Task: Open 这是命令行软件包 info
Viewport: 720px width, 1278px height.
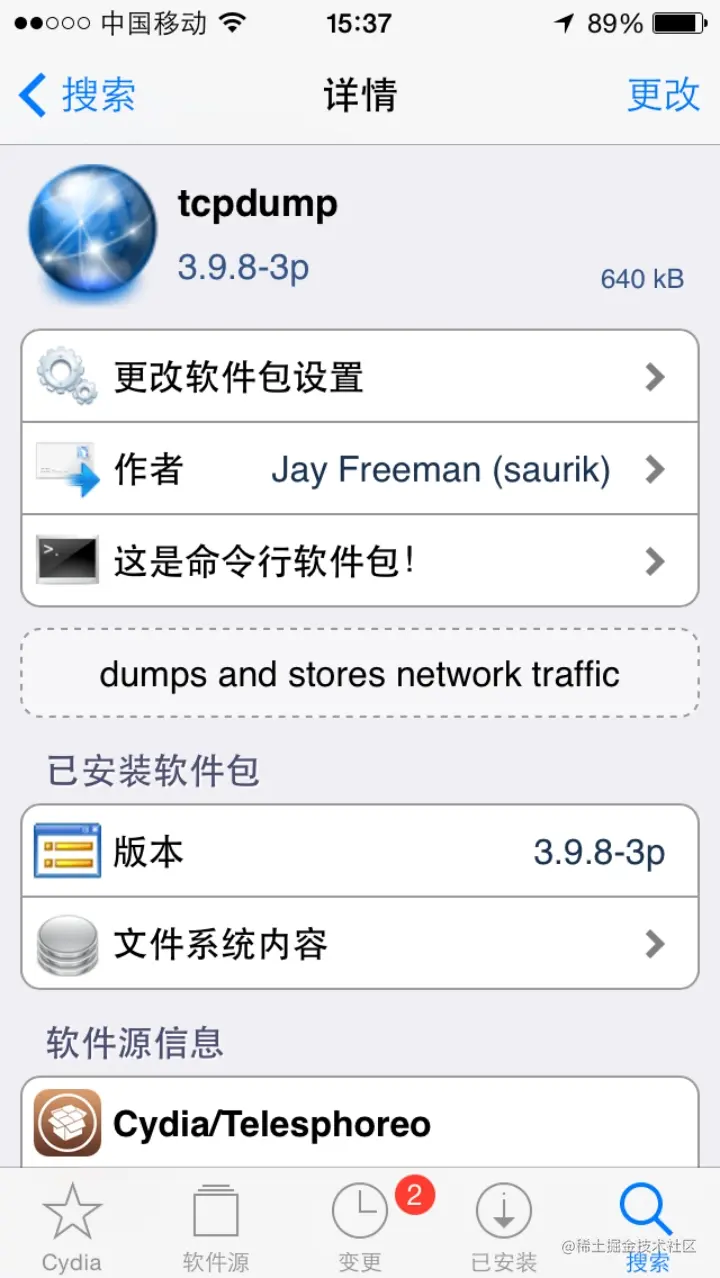Action: pyautogui.click(x=360, y=560)
